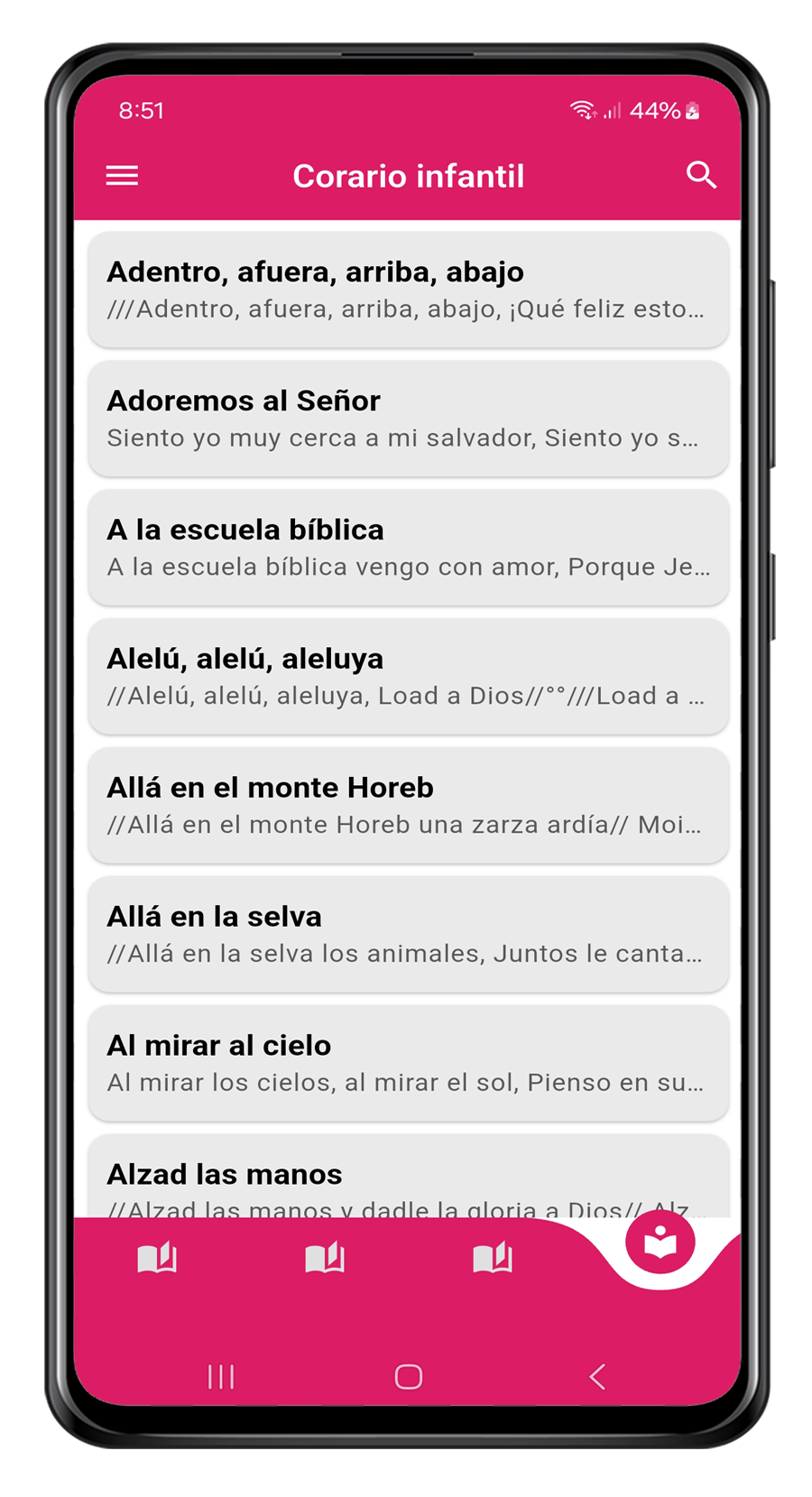Tap the highlighted reader tab in the bottom bar
Image resolution: width=812 pixels, height=1497 pixels.
point(660,1243)
